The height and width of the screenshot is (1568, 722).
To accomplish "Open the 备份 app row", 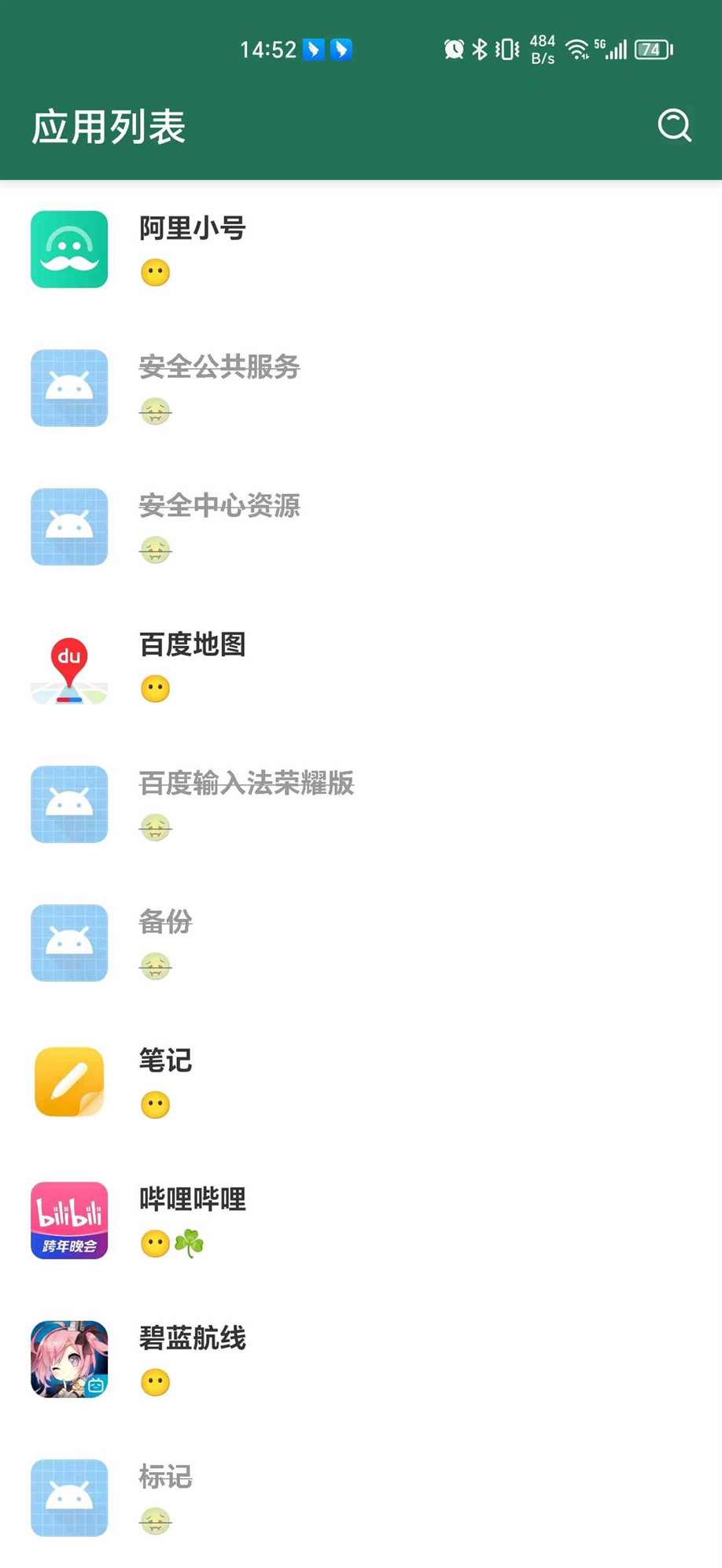I will pos(361,943).
